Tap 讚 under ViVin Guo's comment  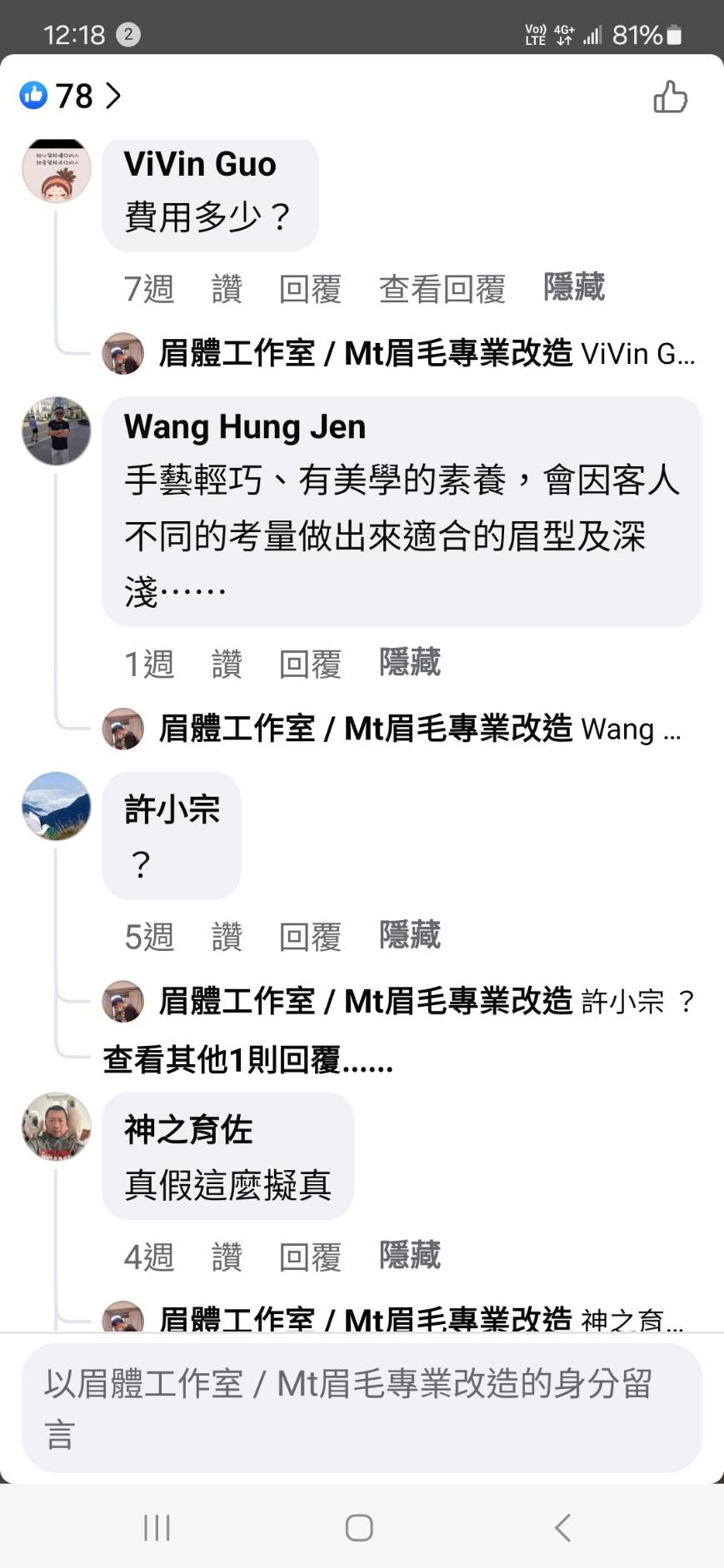tap(227, 289)
